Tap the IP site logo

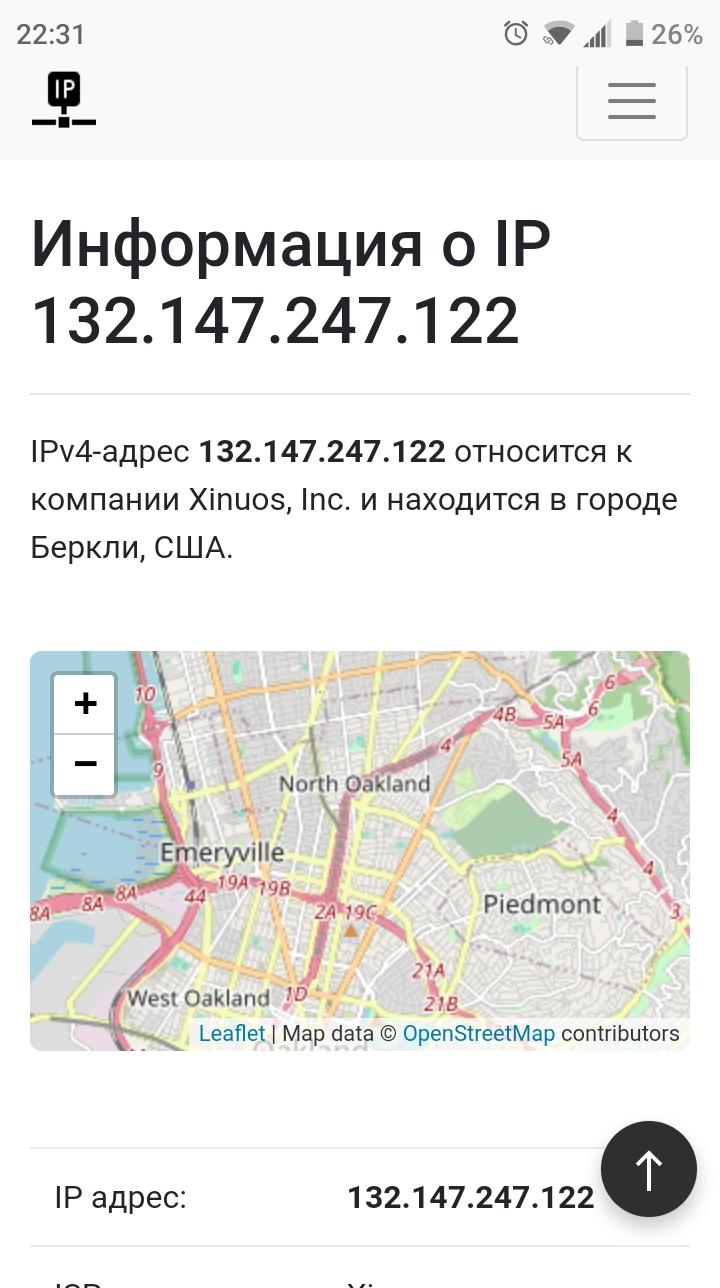(x=64, y=100)
